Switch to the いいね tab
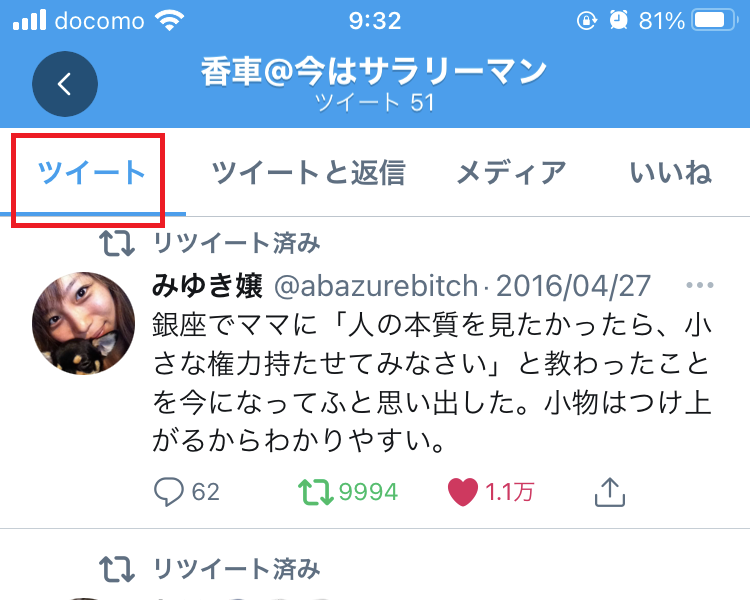The width and height of the screenshot is (750, 600). (671, 173)
